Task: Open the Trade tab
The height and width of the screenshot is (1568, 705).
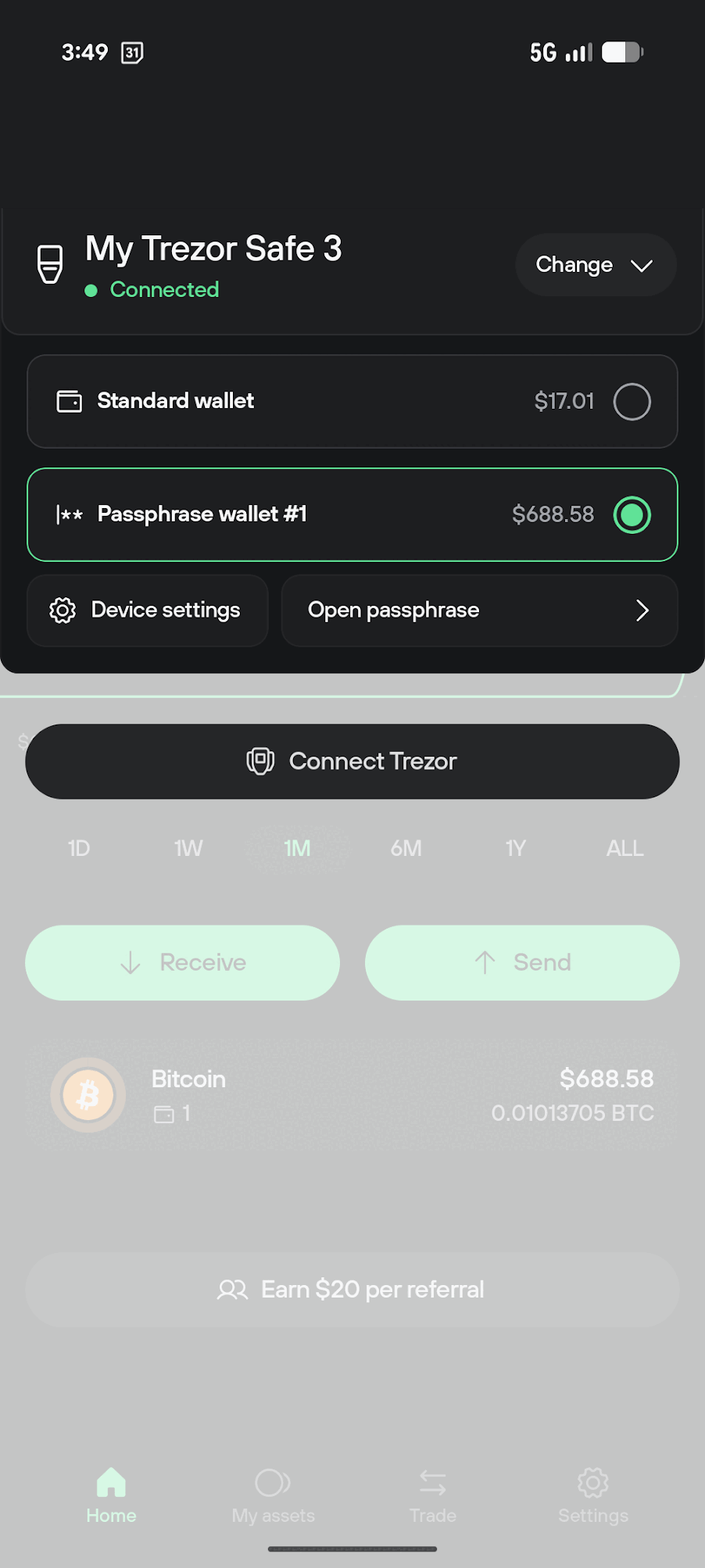Action: (433, 1495)
